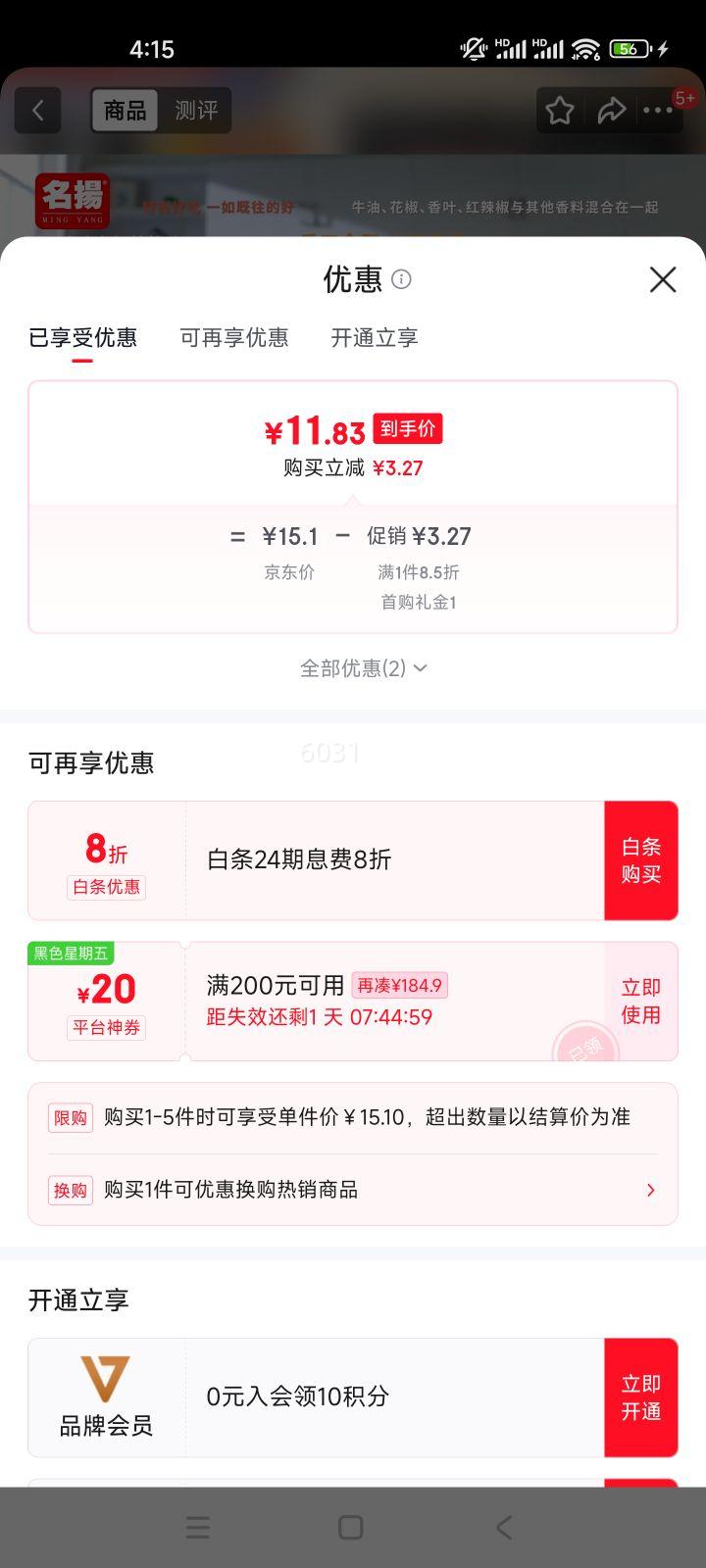Image resolution: width=706 pixels, height=1568 pixels.
Task: Tap the 白条购买 button
Action: pyautogui.click(x=641, y=860)
